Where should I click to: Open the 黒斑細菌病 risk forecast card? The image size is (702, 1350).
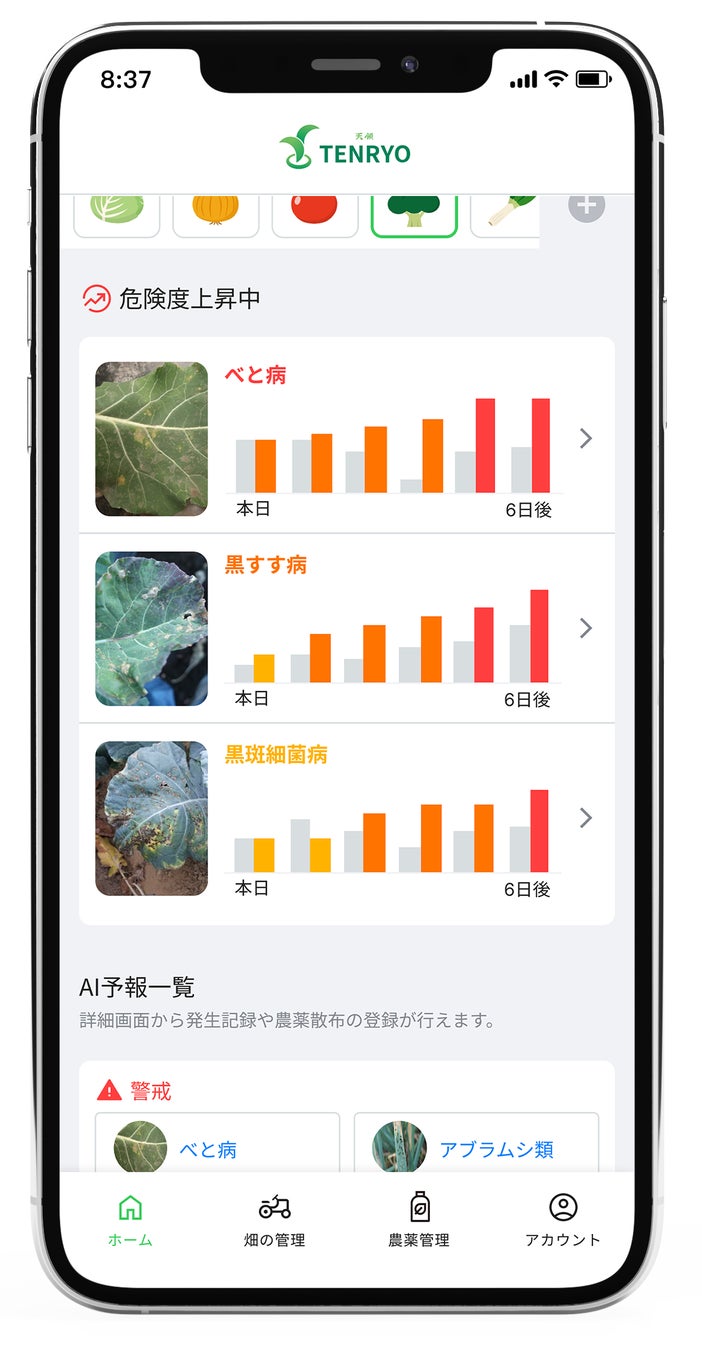tap(346, 818)
